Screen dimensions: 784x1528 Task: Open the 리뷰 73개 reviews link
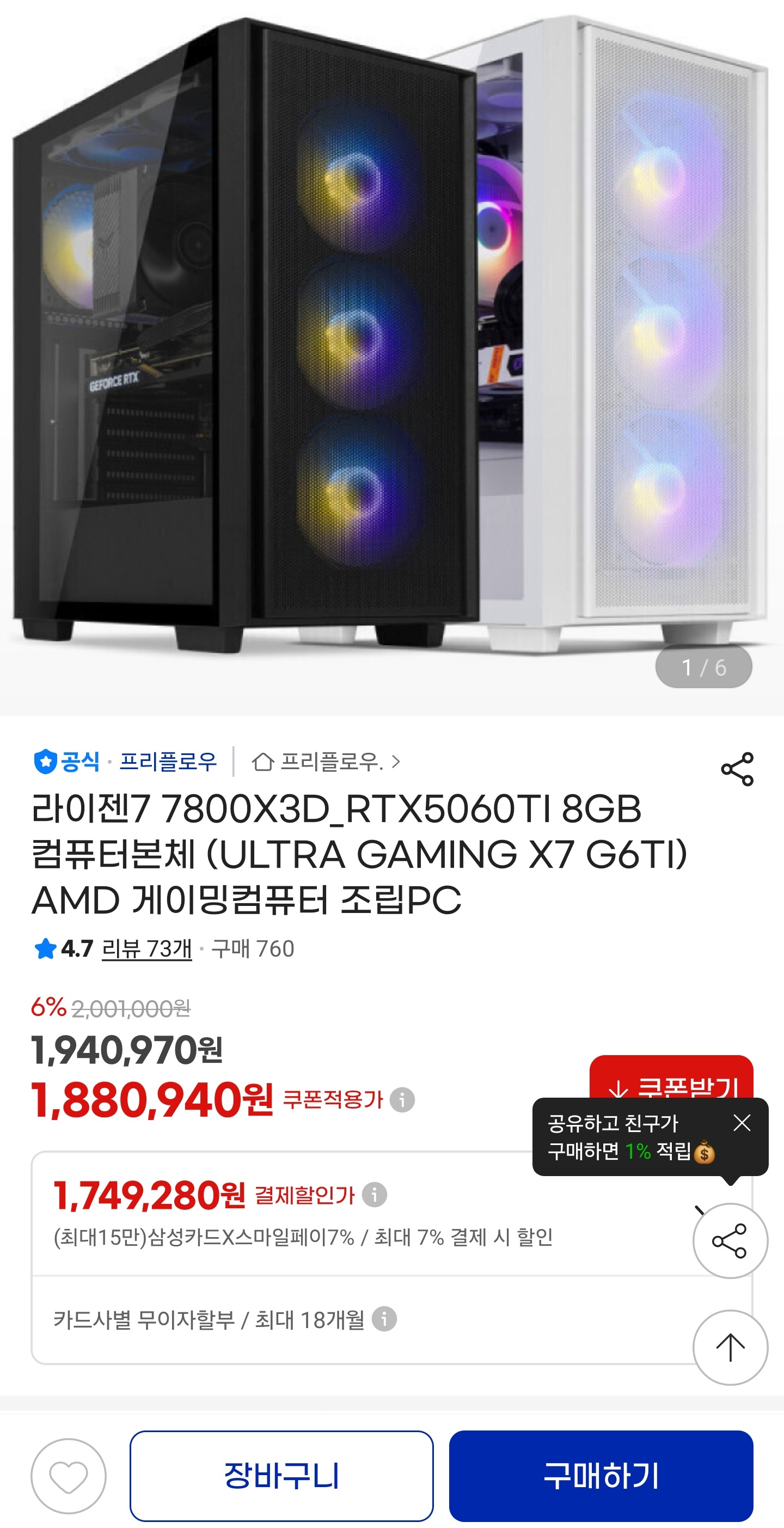click(146, 949)
